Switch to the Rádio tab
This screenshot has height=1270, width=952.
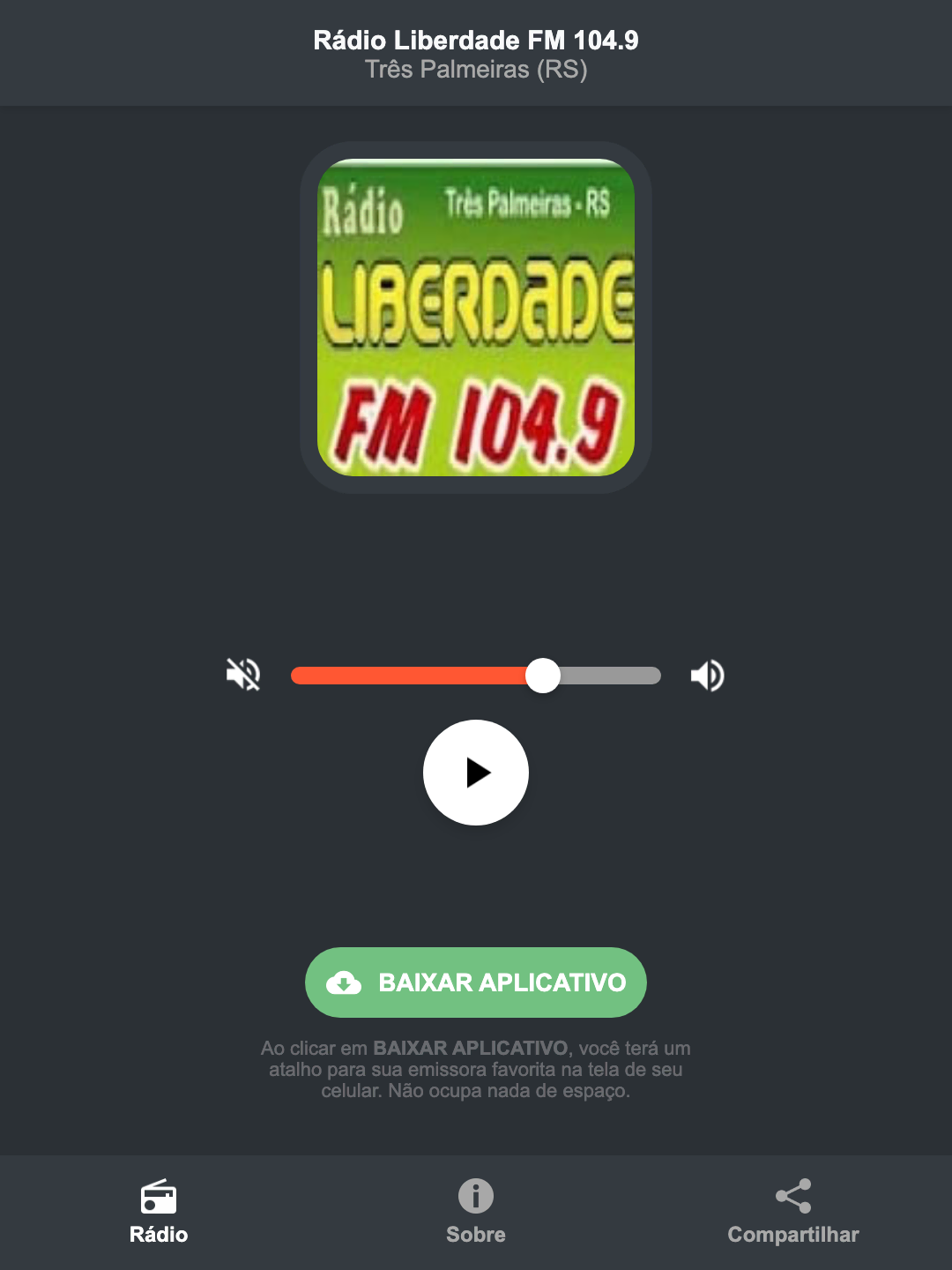(159, 1213)
